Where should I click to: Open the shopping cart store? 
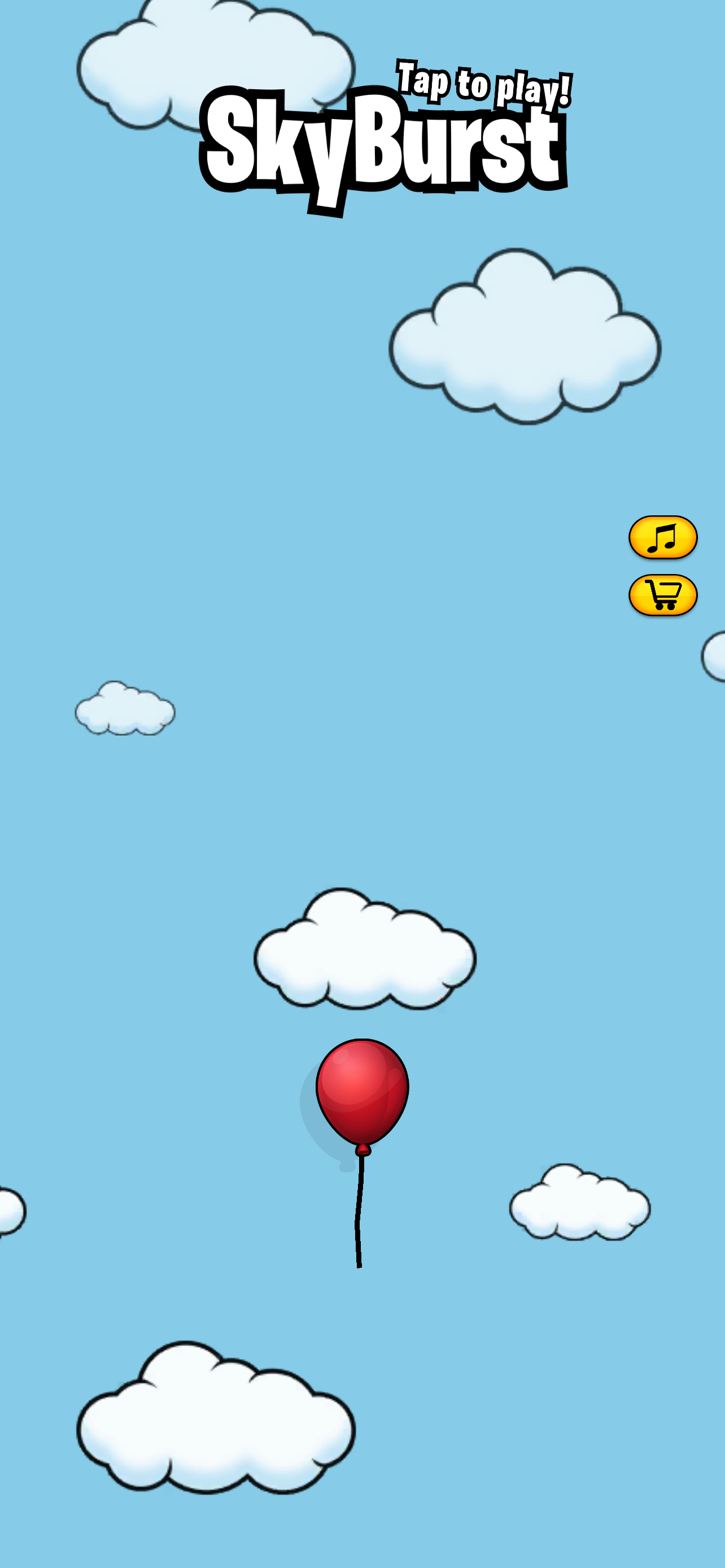tap(662, 595)
